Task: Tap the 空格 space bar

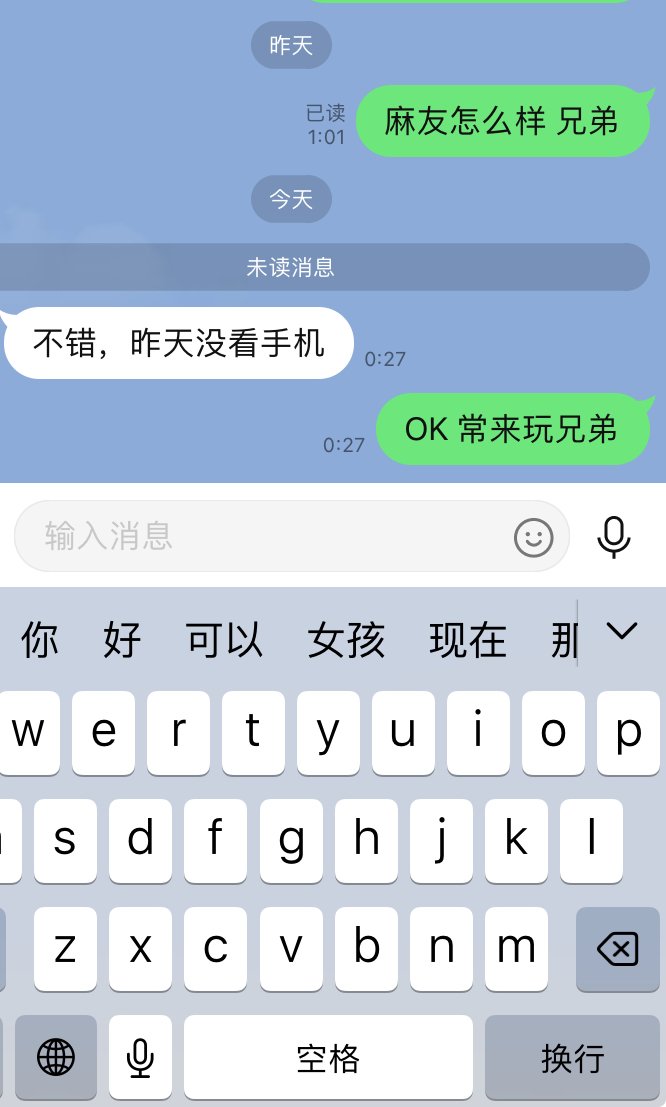Action: (328, 1058)
